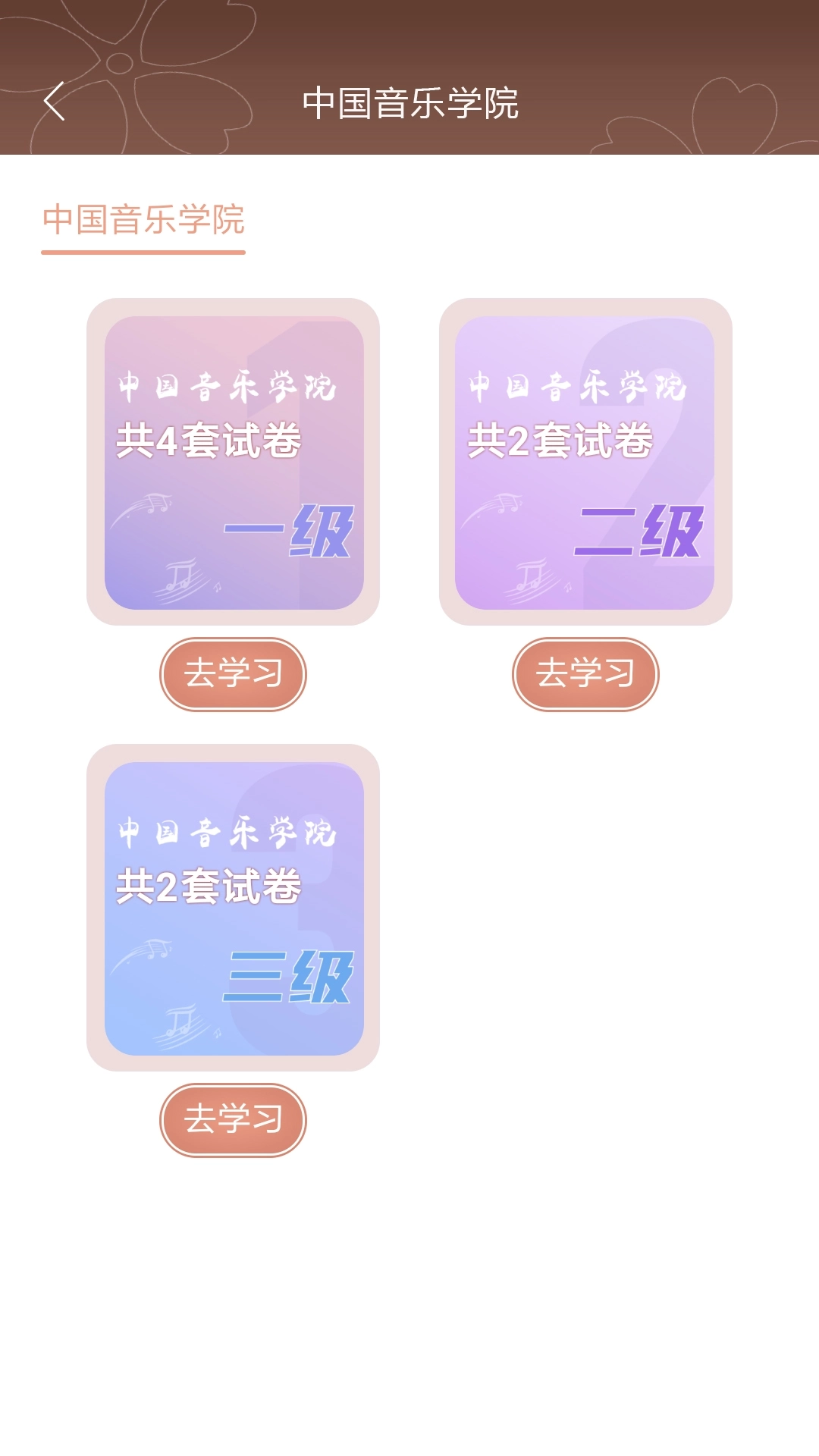Tap the 中国音乐学院 title in the navigation bar
The width and height of the screenshot is (819, 1456).
pyautogui.click(x=409, y=101)
